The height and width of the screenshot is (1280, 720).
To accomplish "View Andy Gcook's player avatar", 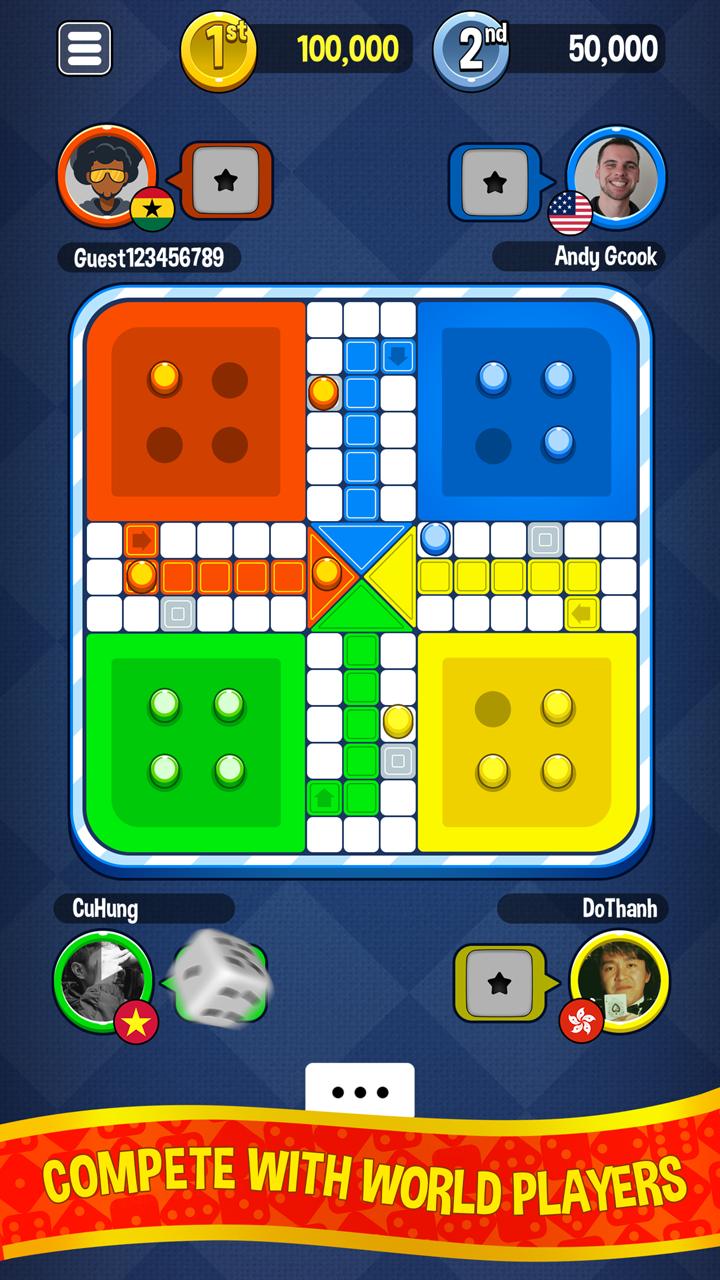I will tap(615, 177).
